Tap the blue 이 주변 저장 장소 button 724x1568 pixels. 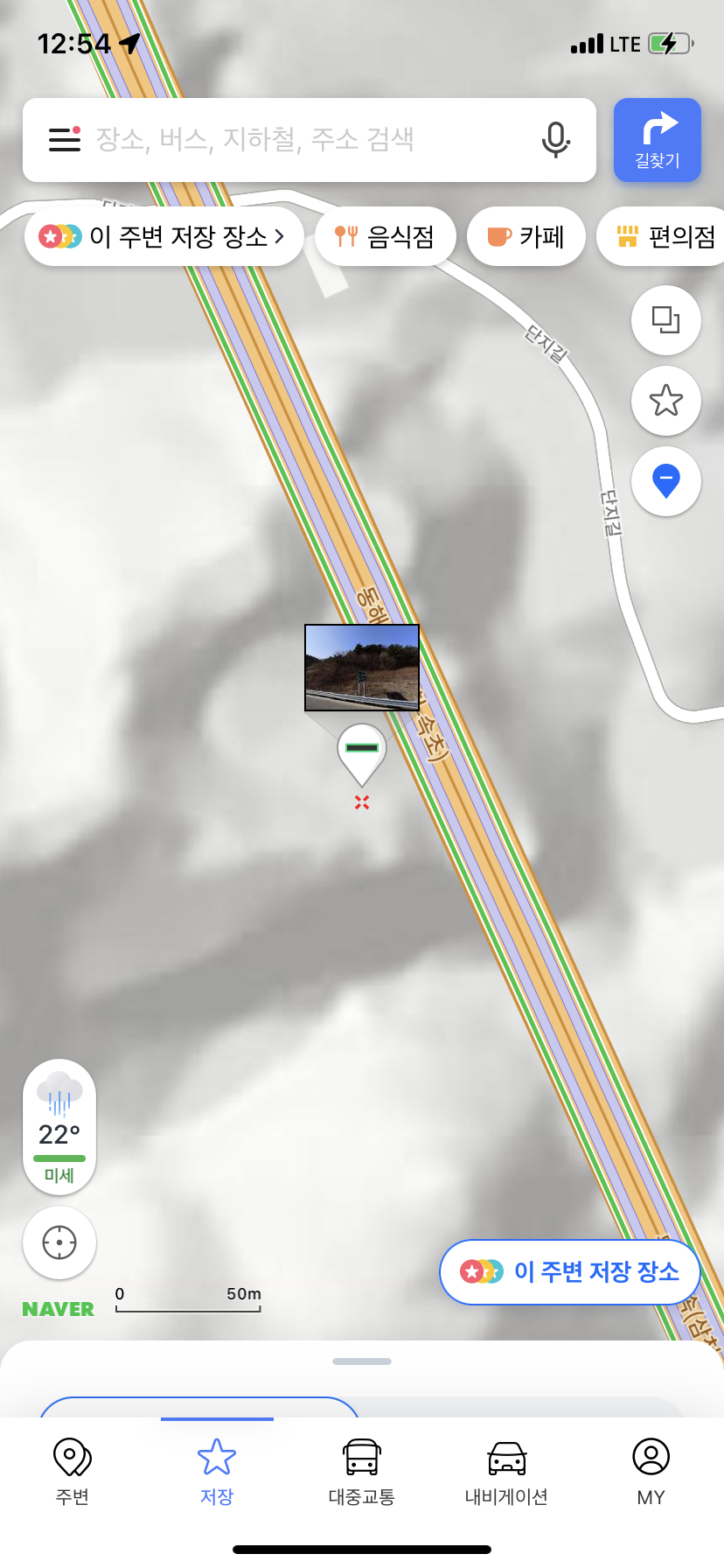(570, 1271)
